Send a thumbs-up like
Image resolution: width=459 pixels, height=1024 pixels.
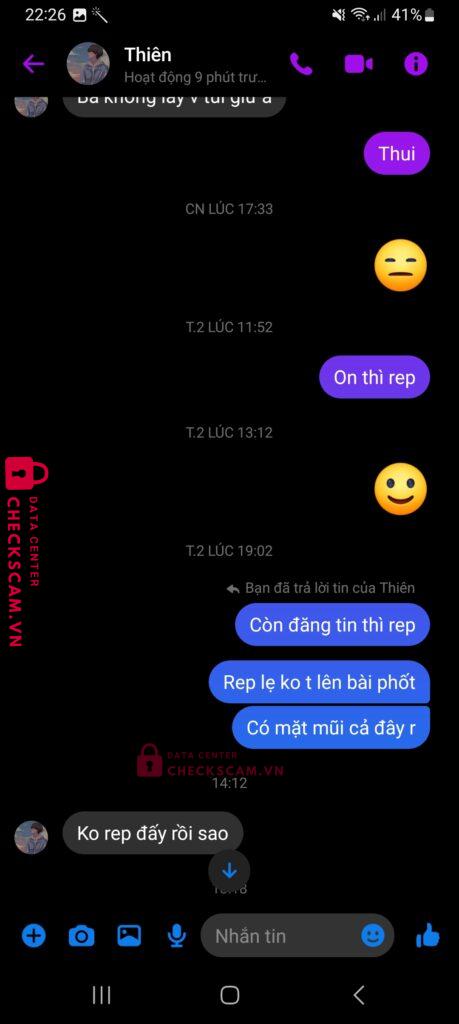428,936
